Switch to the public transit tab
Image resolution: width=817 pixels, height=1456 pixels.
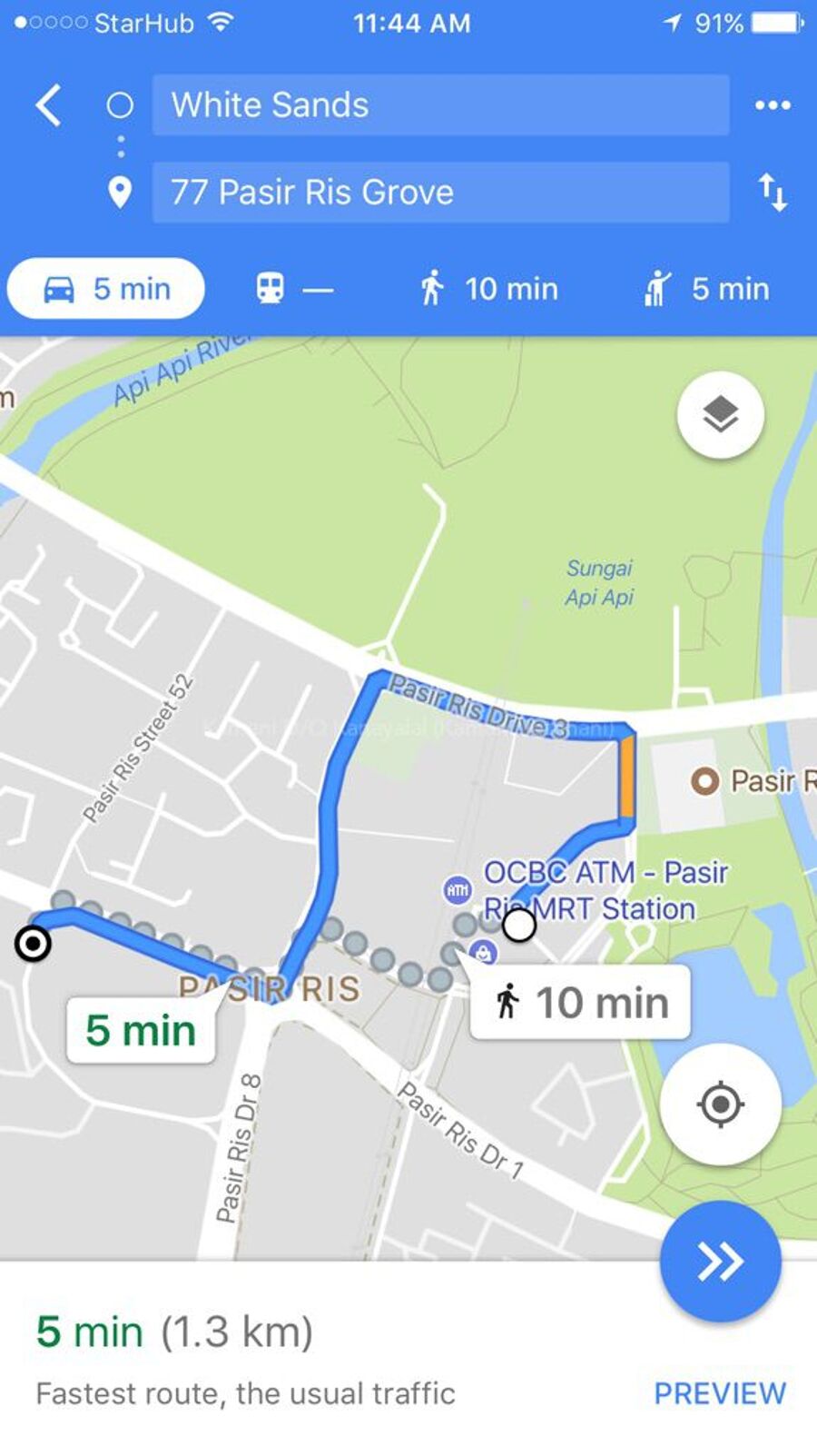click(x=294, y=289)
